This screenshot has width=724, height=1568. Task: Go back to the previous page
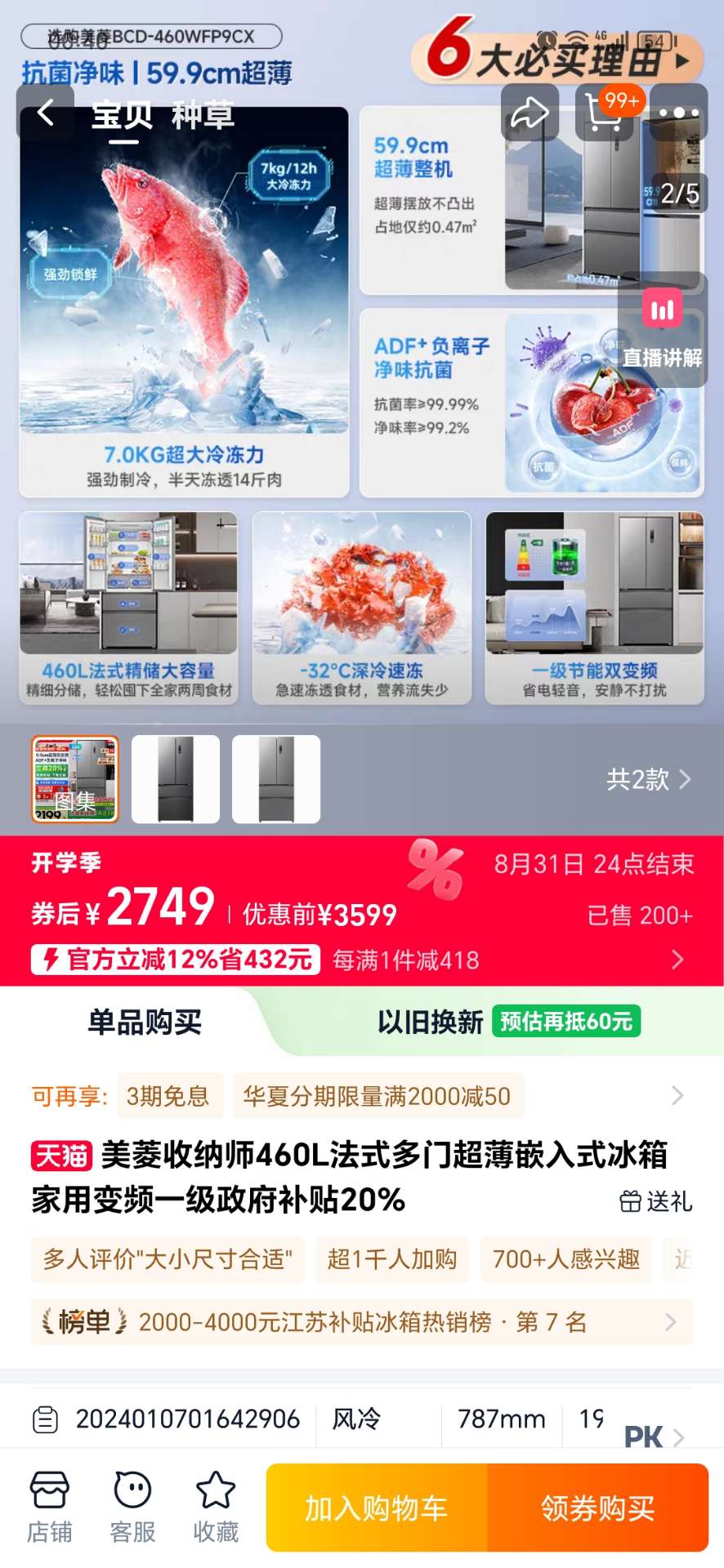point(46,113)
